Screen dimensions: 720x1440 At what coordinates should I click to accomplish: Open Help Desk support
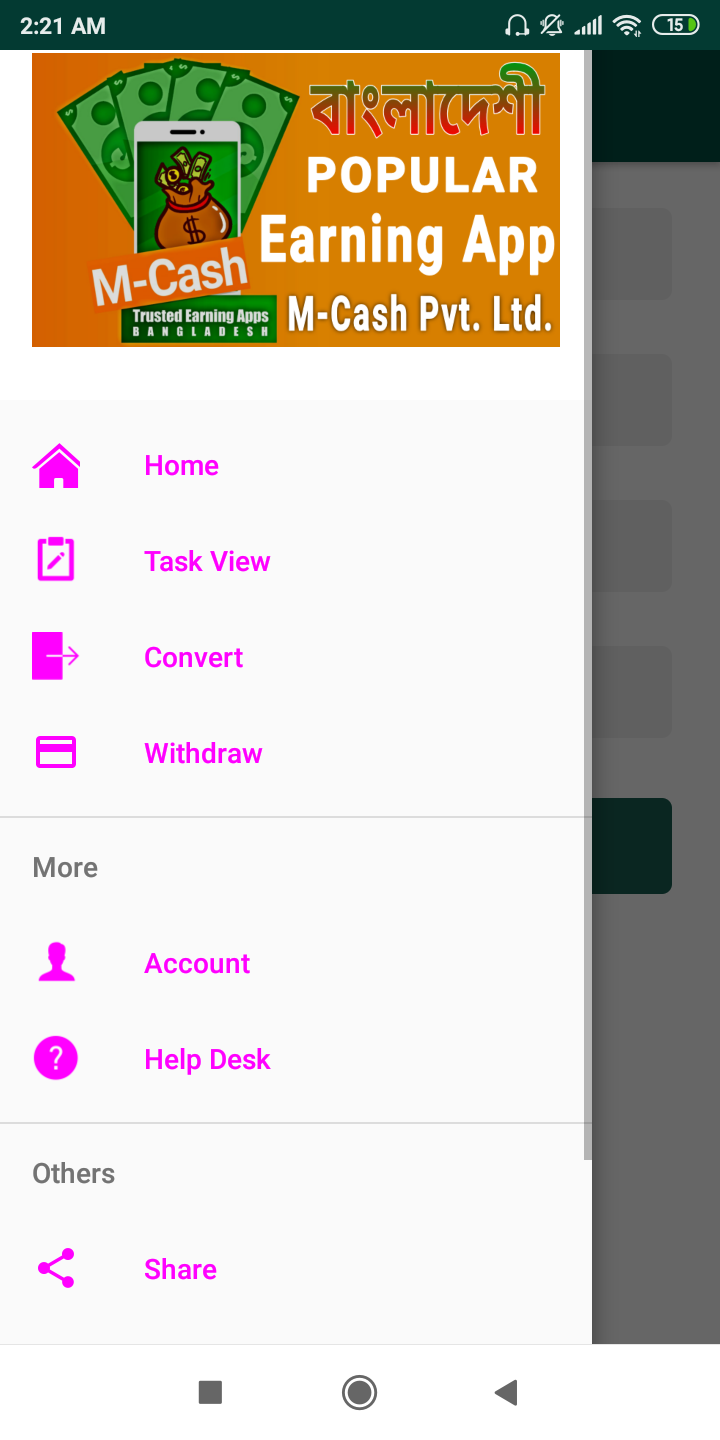(207, 1060)
